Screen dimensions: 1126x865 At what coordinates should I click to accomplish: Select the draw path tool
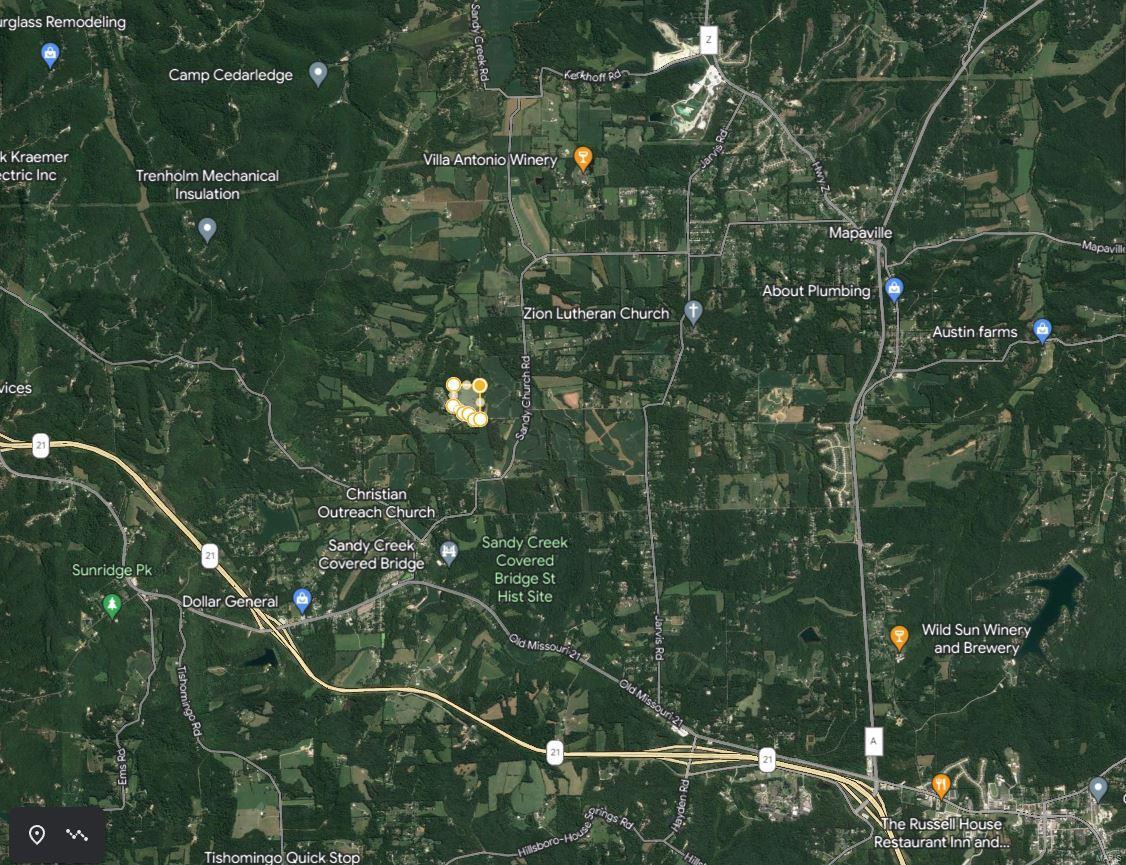[x=77, y=835]
